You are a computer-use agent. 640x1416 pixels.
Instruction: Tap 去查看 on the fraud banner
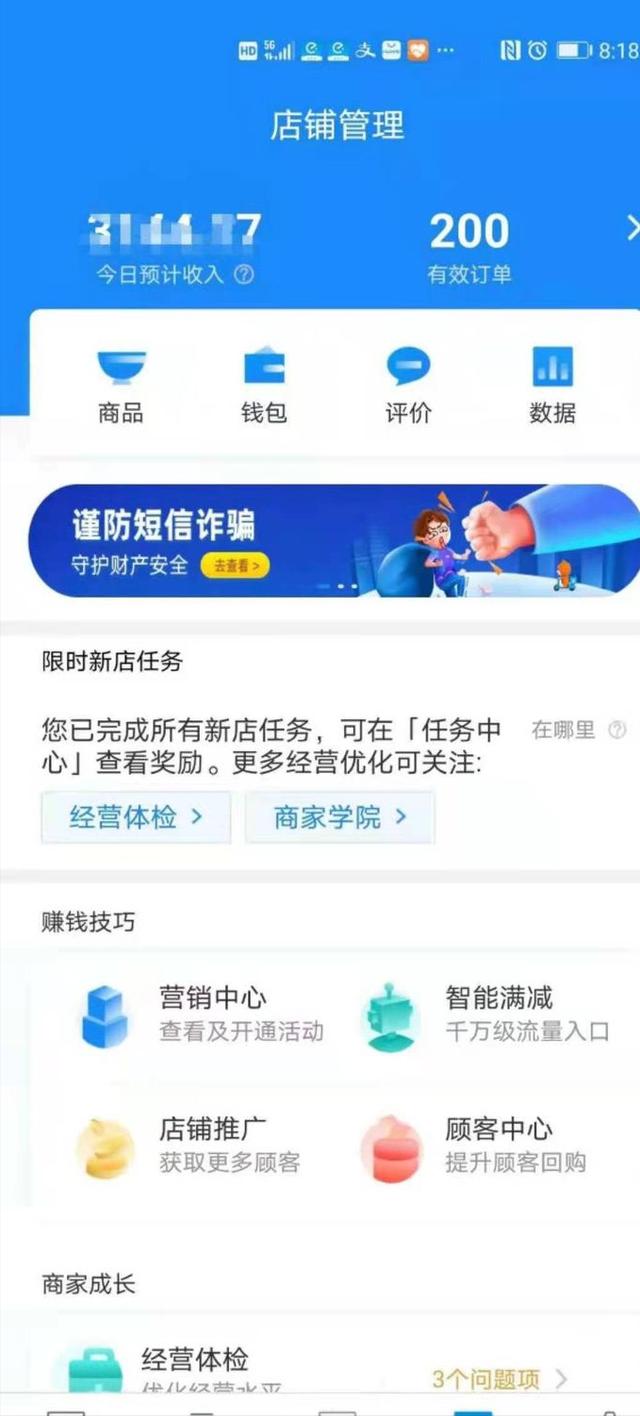235,566
